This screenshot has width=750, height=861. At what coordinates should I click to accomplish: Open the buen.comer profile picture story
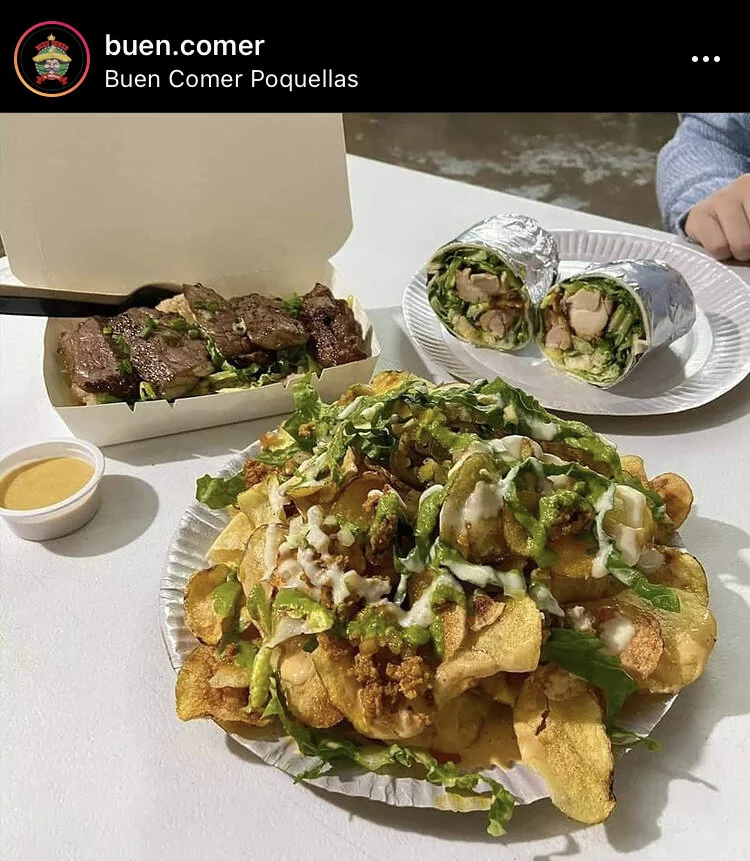[x=52, y=59]
